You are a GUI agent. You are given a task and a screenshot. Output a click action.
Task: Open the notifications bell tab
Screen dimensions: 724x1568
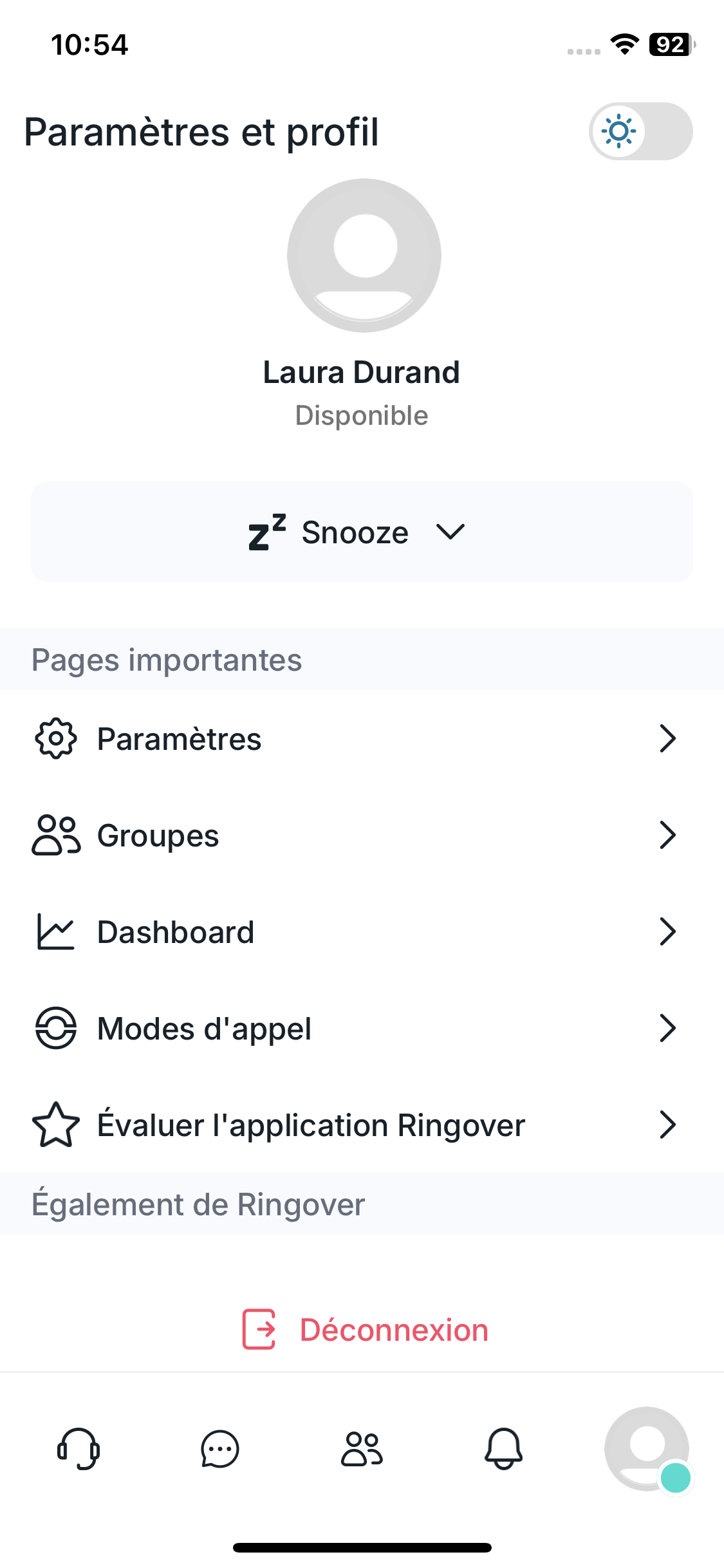click(503, 1449)
